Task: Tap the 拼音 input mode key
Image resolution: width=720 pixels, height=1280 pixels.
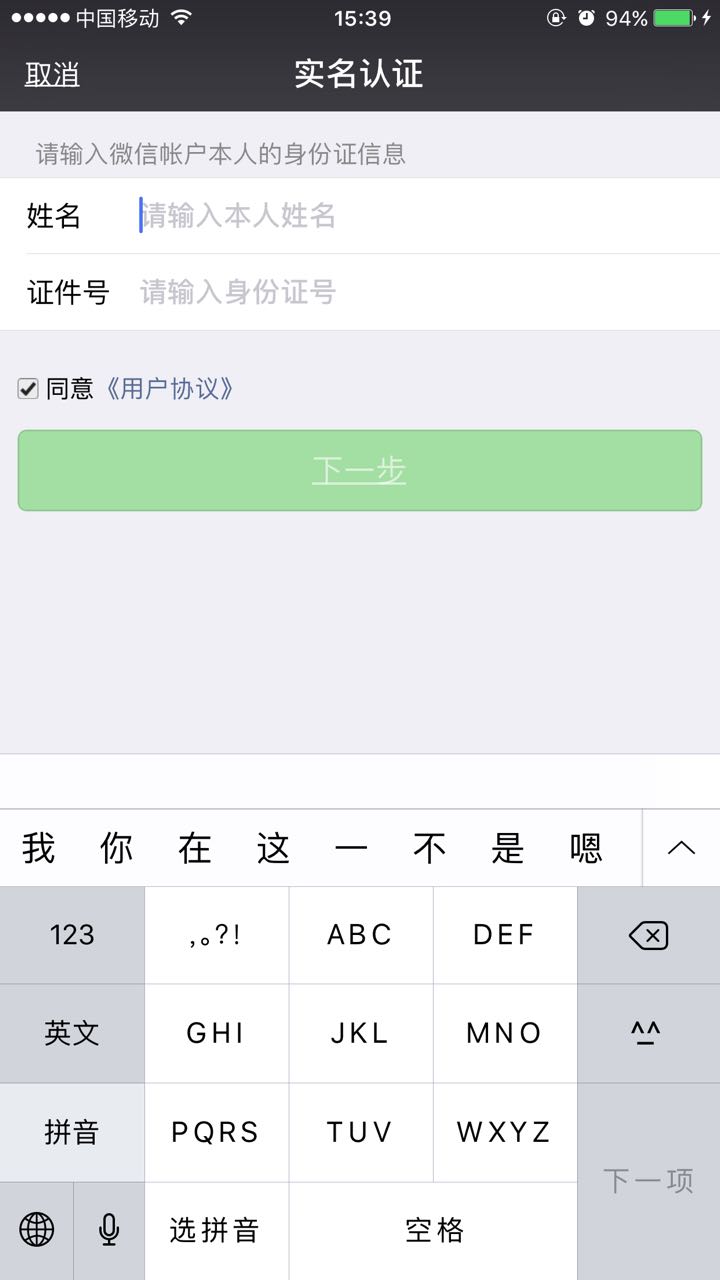Action: tap(72, 1132)
